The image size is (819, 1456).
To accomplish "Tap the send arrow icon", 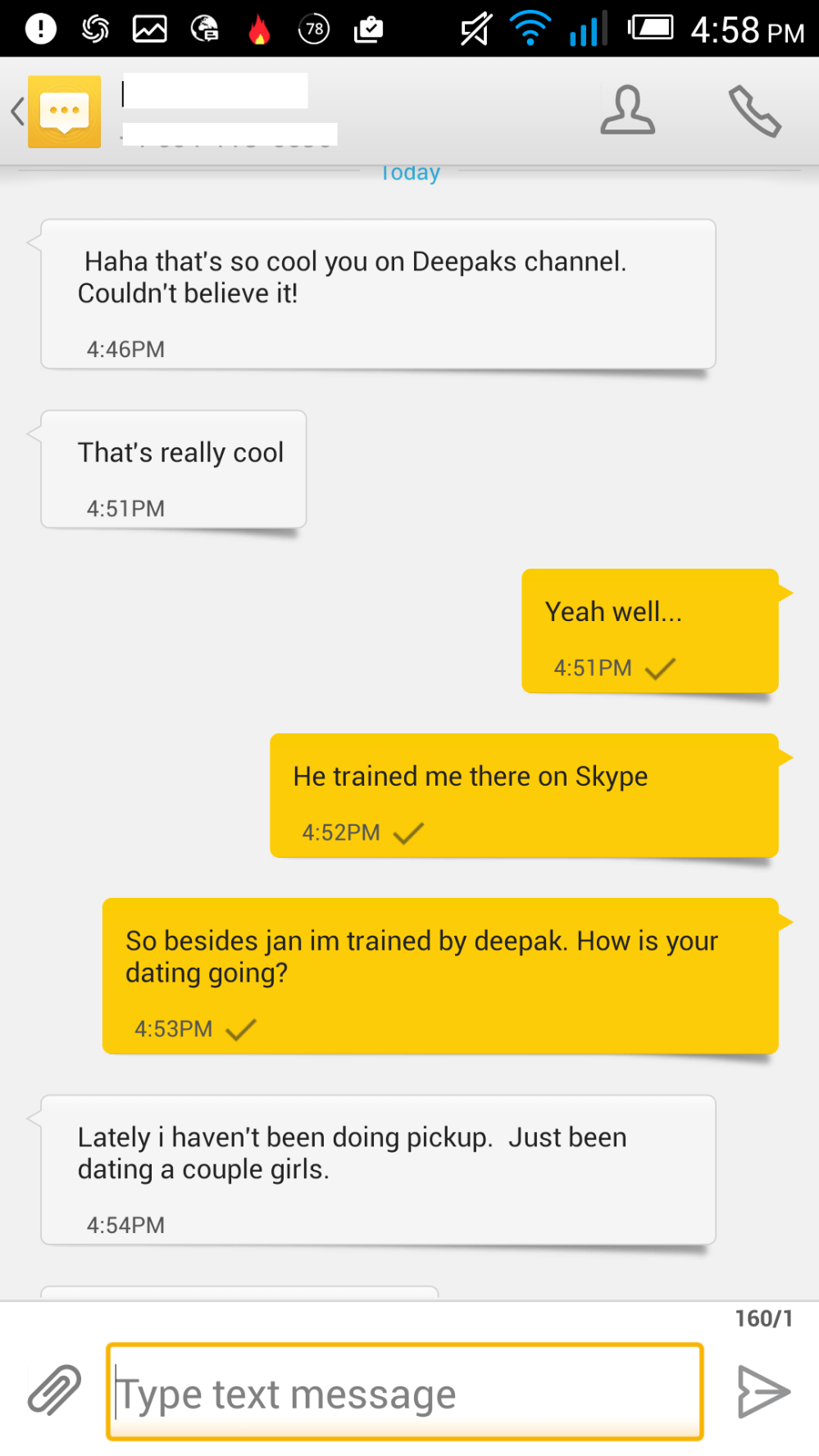I will tap(762, 1391).
